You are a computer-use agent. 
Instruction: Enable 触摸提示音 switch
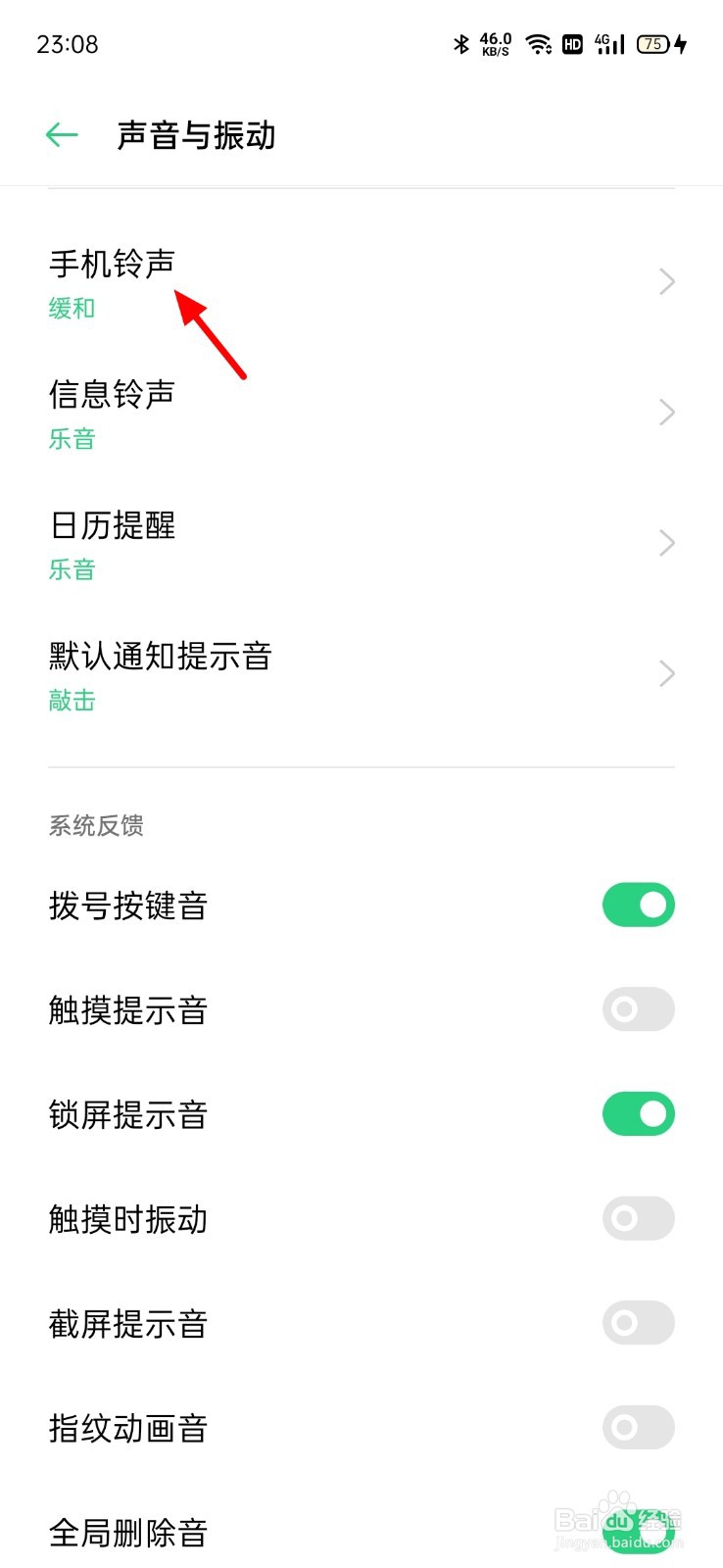[638, 1009]
